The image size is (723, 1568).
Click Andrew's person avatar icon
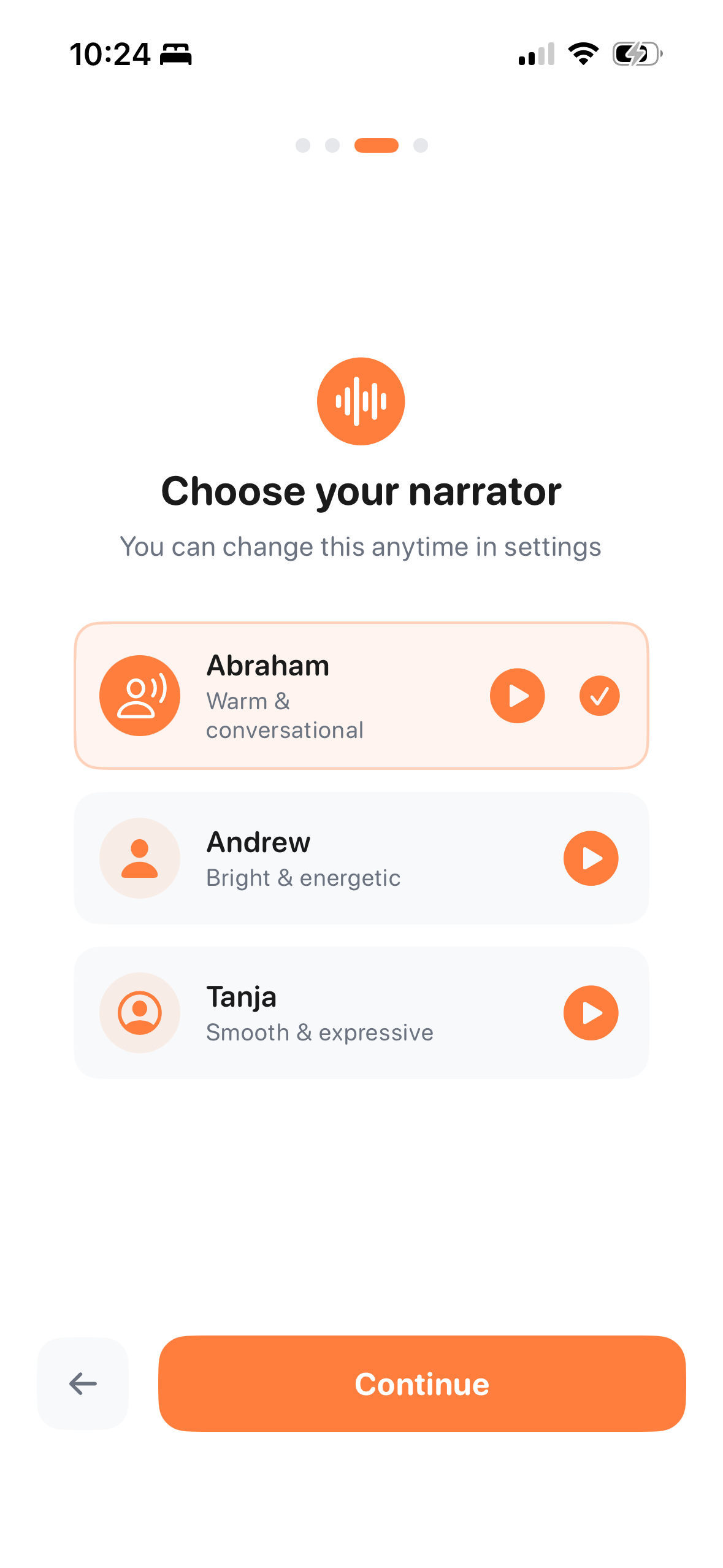point(139,858)
